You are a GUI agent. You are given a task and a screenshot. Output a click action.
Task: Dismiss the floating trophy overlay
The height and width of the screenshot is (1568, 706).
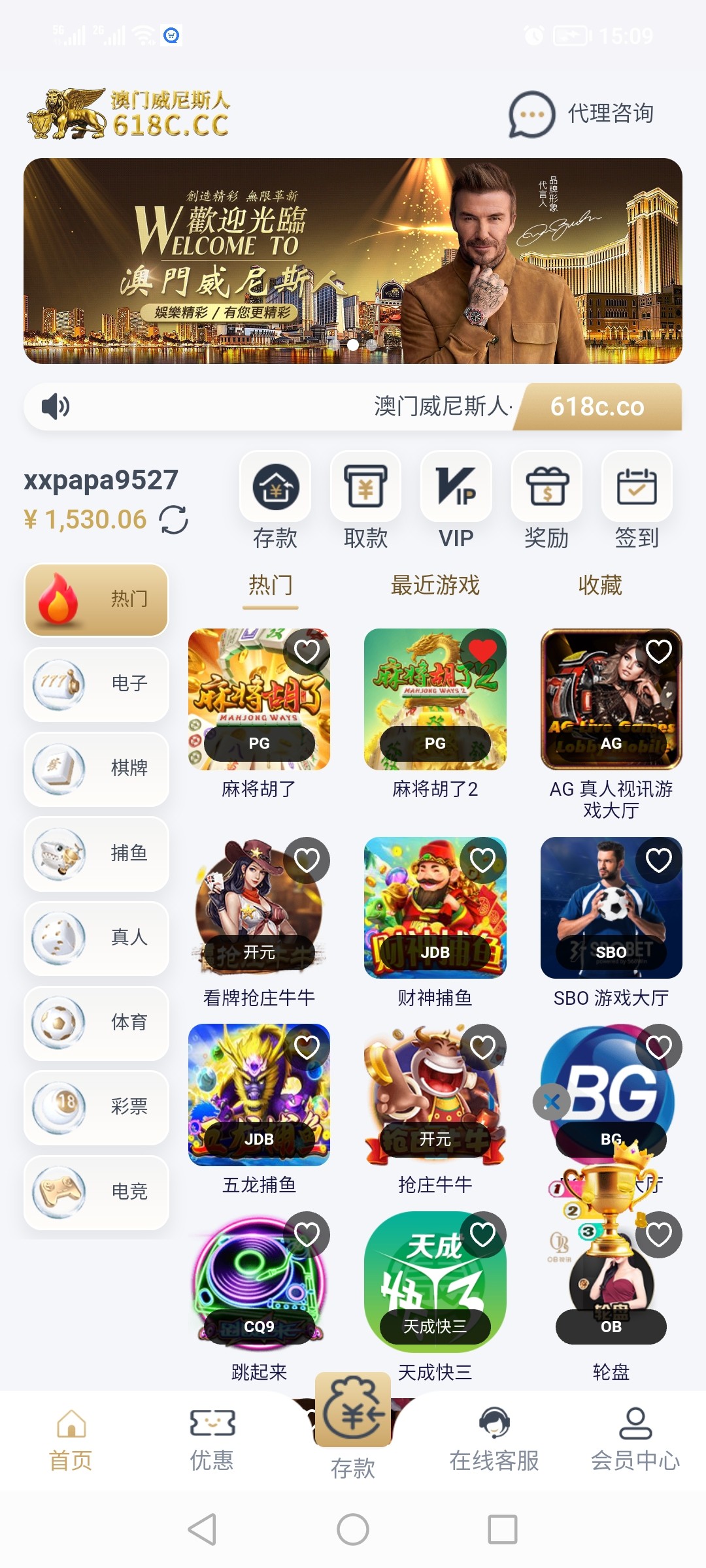click(551, 1102)
